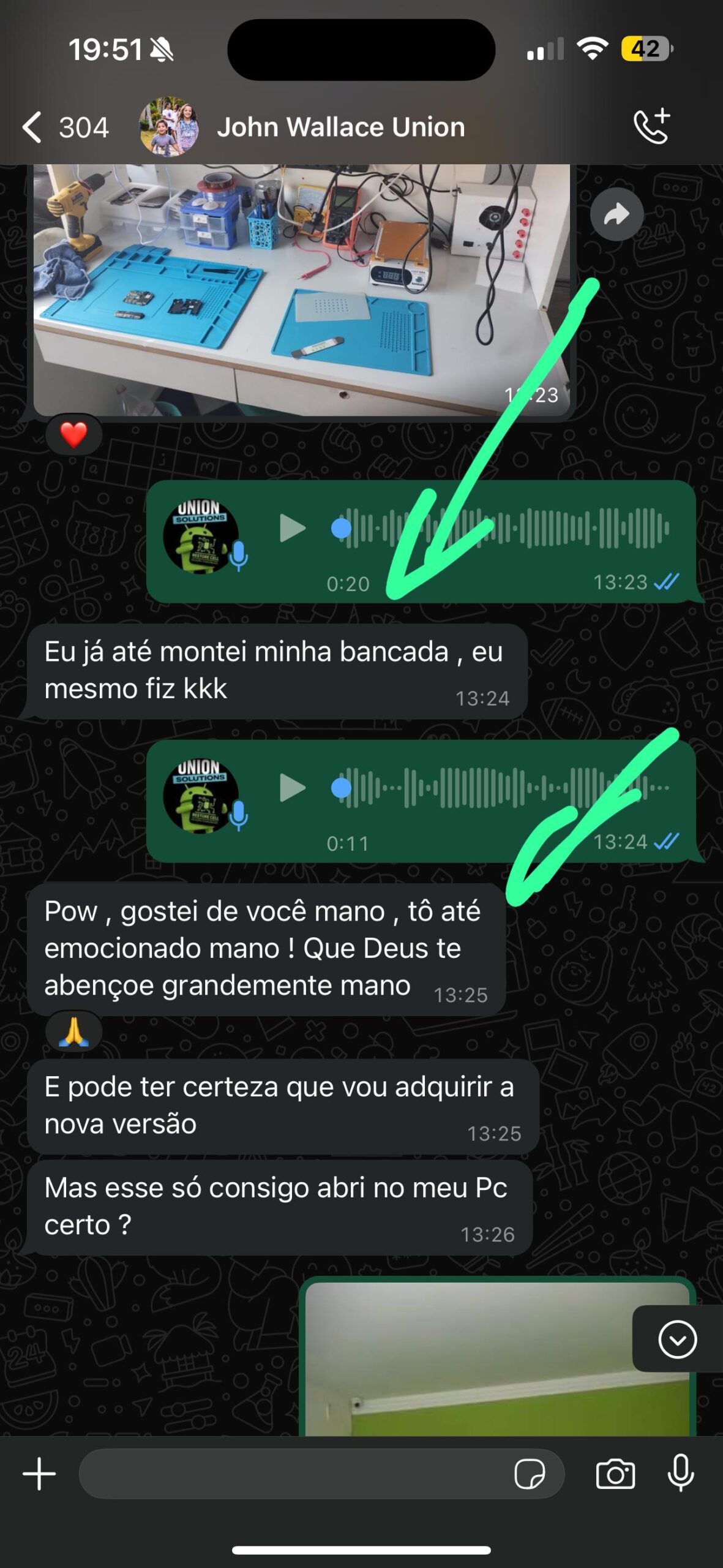Open the workbench photo
723x1568 pixels.
pos(300,288)
